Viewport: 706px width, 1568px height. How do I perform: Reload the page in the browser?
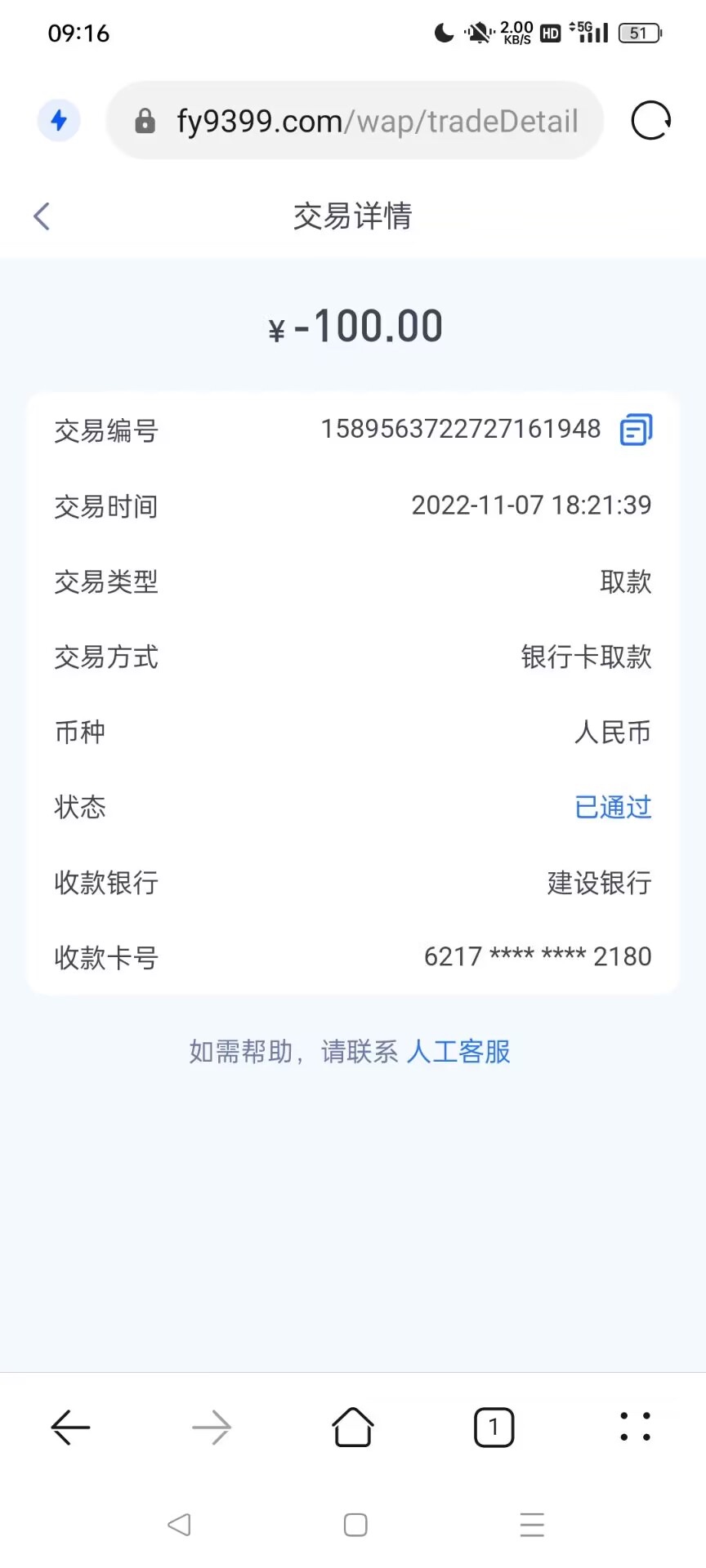coord(650,121)
